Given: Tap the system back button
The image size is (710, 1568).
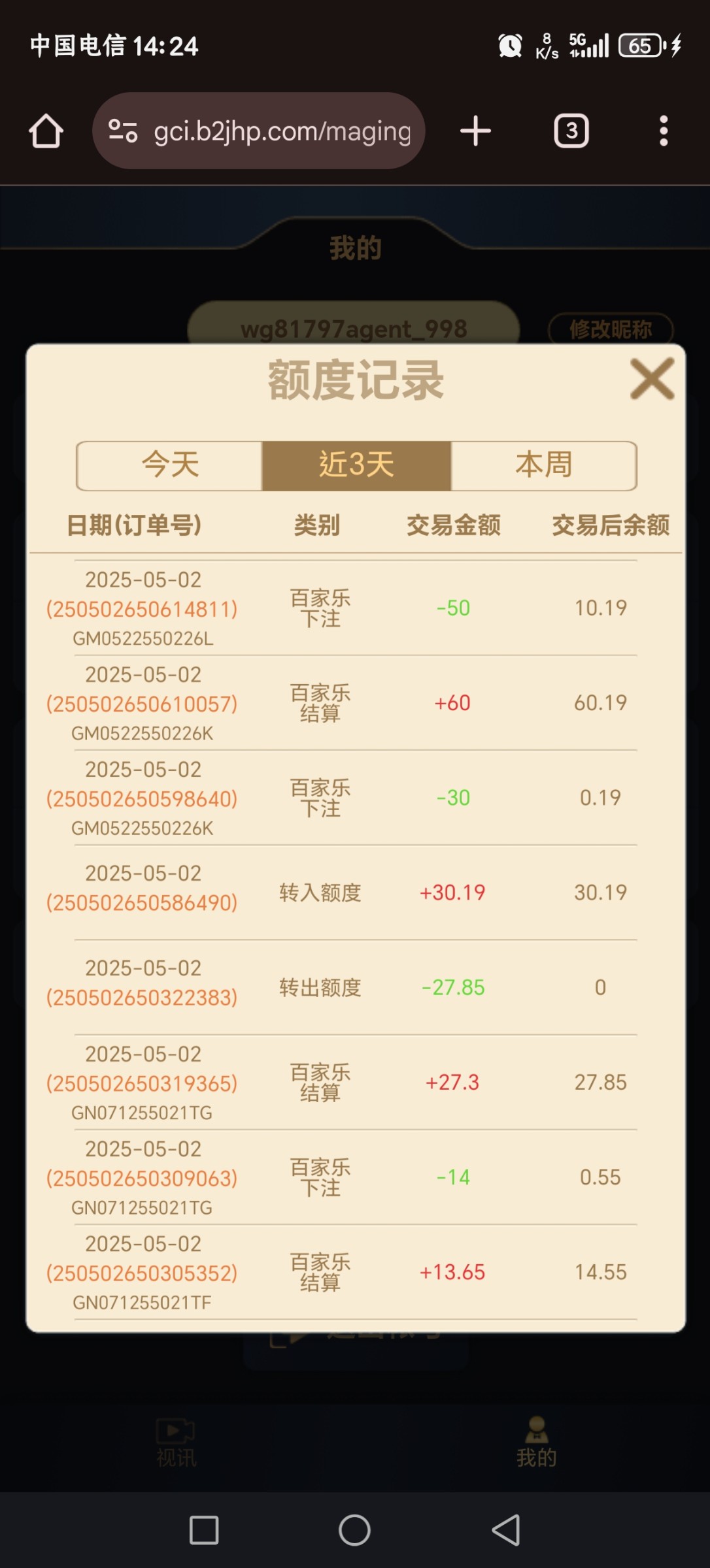Looking at the screenshot, I should tap(506, 1530).
